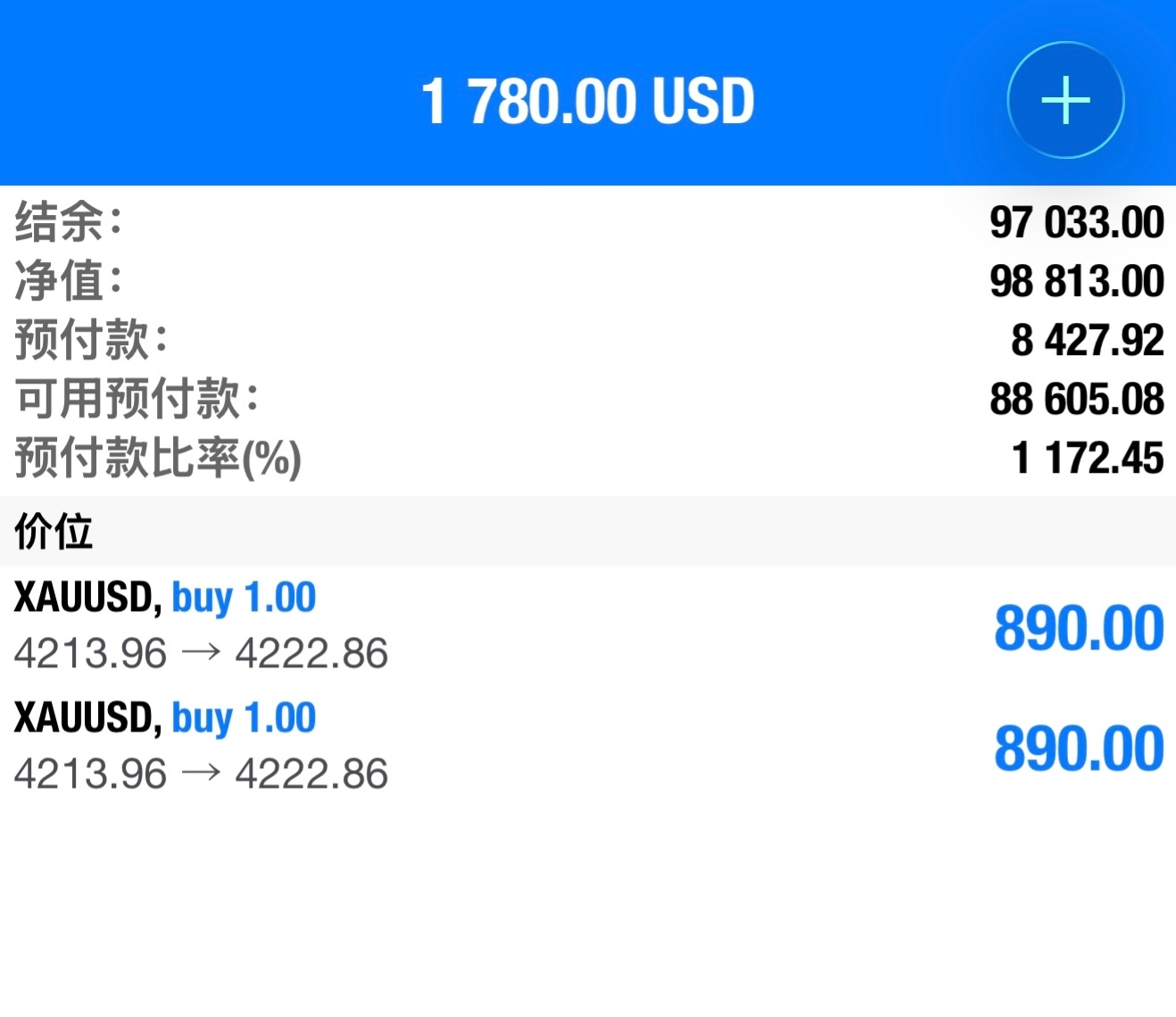Tap the plus button for new order
The image size is (1176, 1017).
(1065, 100)
